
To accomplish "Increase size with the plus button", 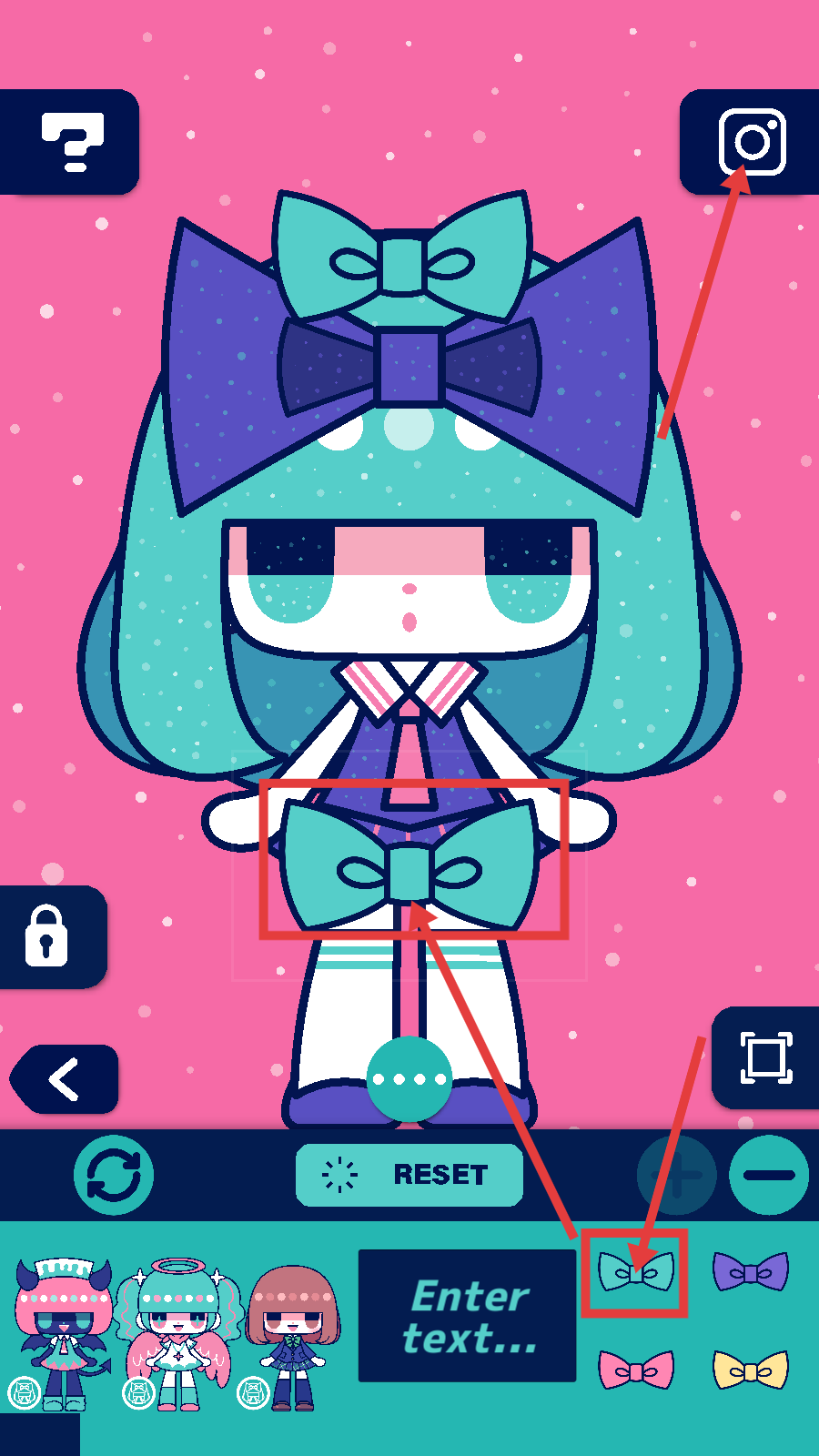I will (x=677, y=1175).
